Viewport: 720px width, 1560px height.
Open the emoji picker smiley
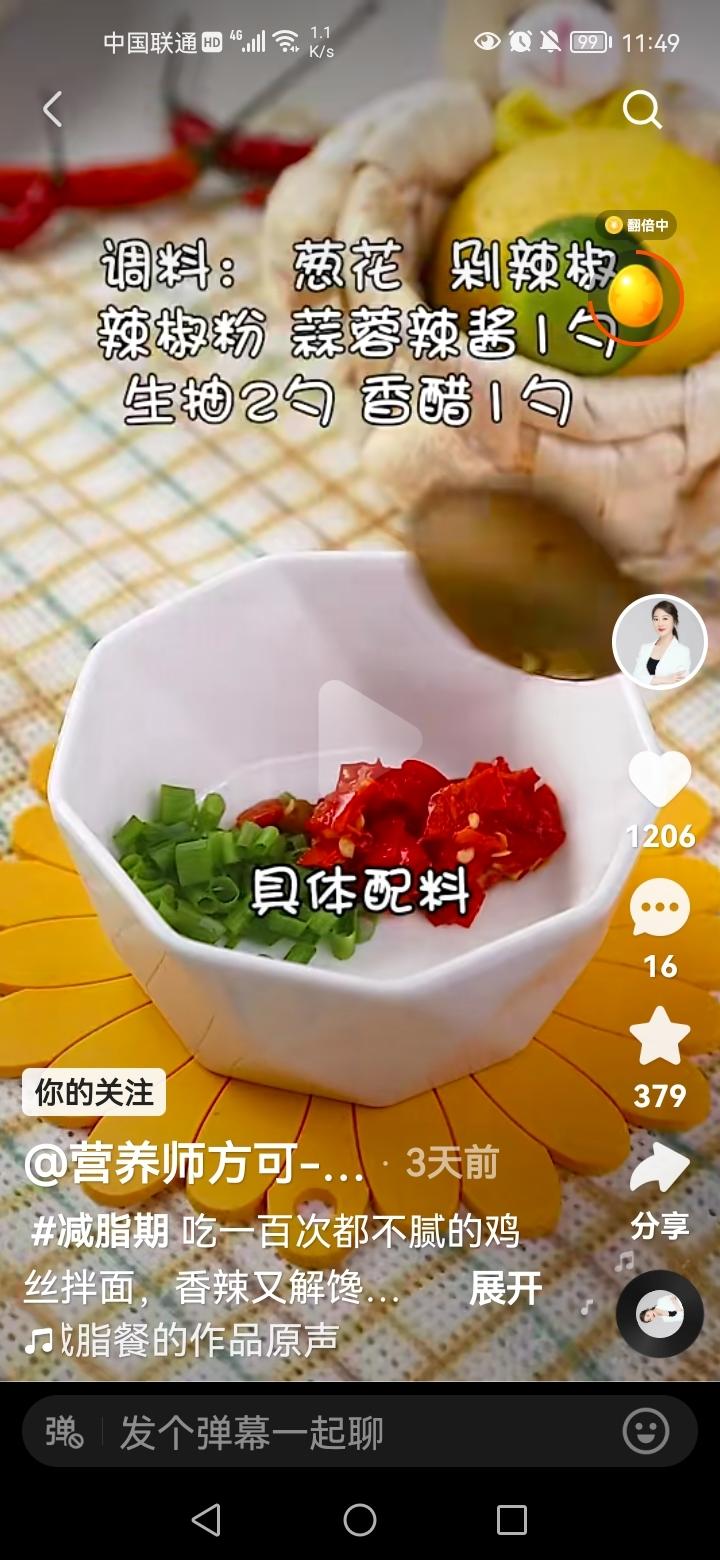(646, 1432)
